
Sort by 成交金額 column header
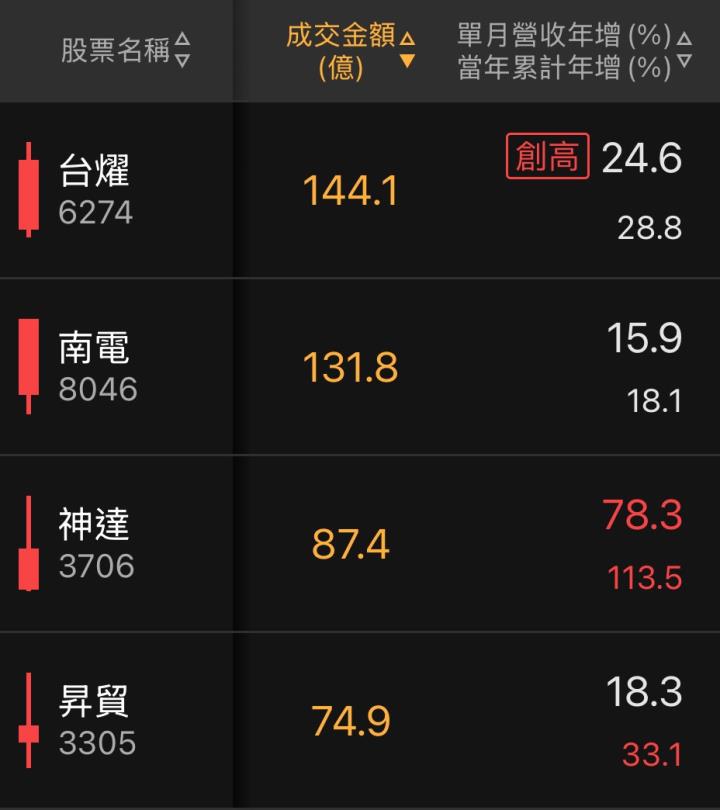(x=350, y=50)
